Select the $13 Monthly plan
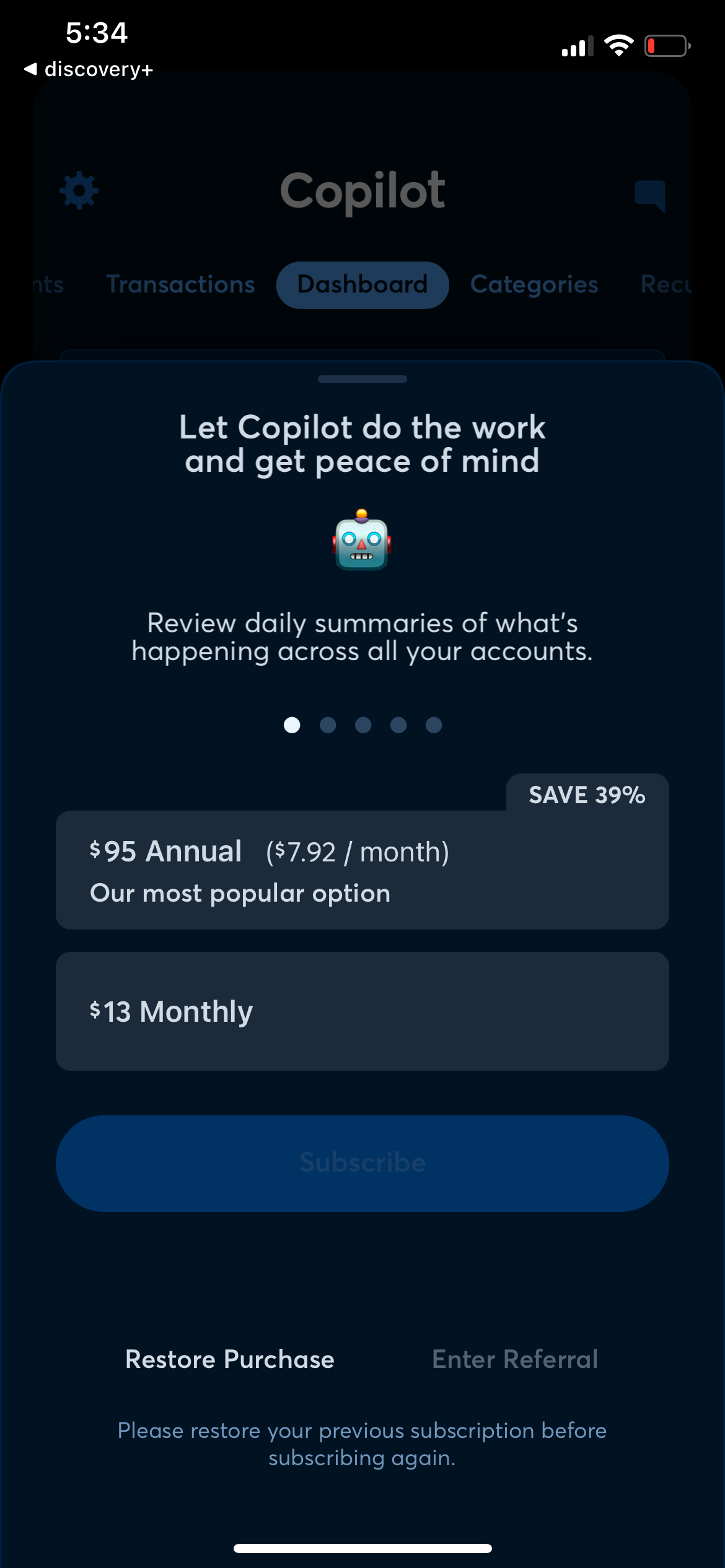Screen dimensions: 725x1568 362,1010
